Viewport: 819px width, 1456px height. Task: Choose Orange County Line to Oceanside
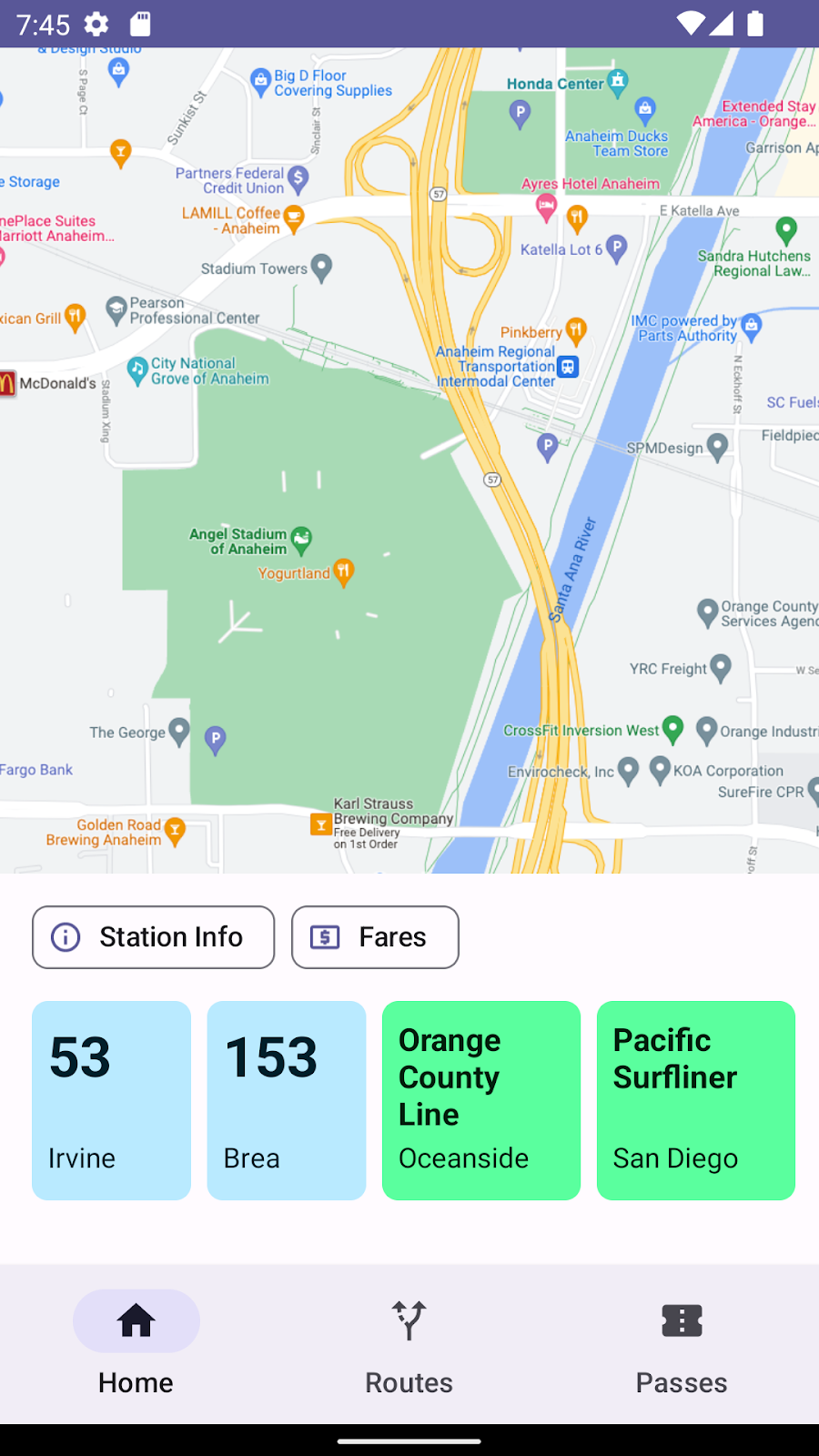pyautogui.click(x=481, y=1100)
